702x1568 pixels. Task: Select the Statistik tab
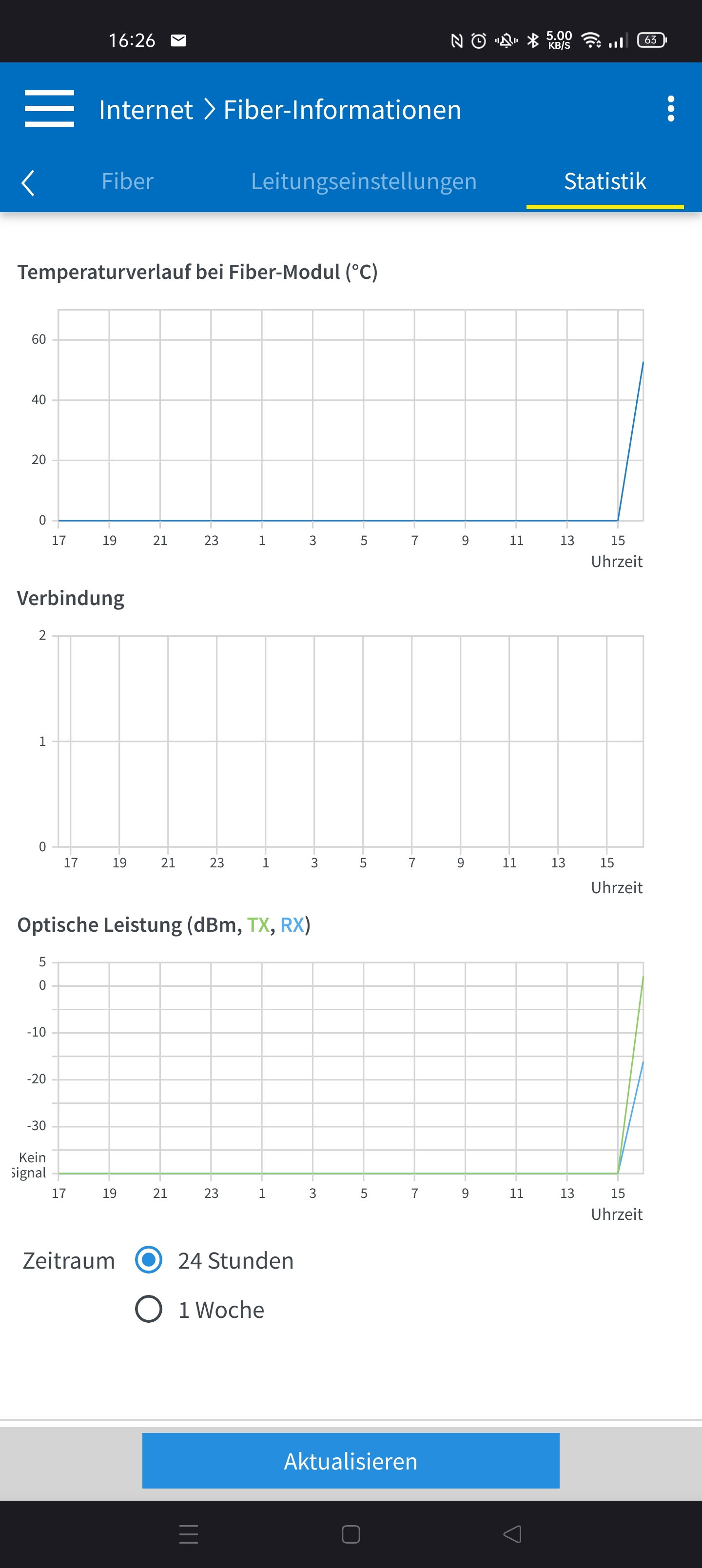coord(604,181)
